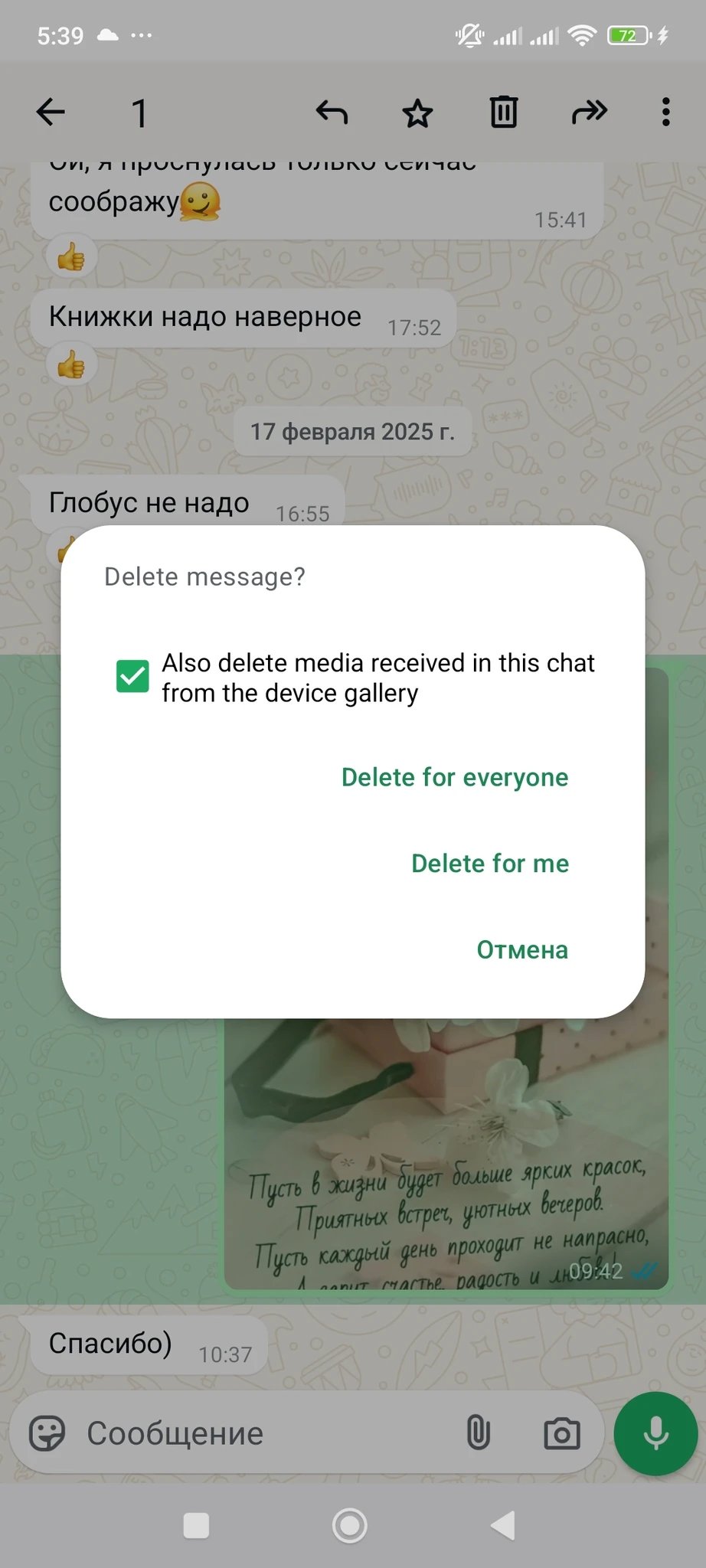This screenshot has height=1568, width=706.
Task: Uncheck the delete media from gallery checkbox
Action: point(132,677)
